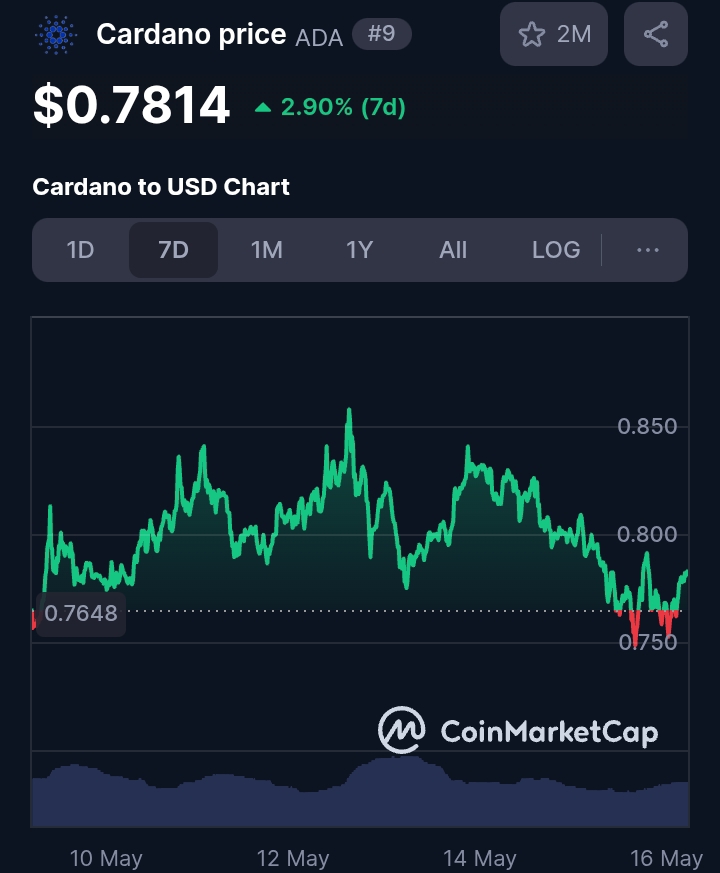
Task: View the All time chart range
Action: coord(453,250)
